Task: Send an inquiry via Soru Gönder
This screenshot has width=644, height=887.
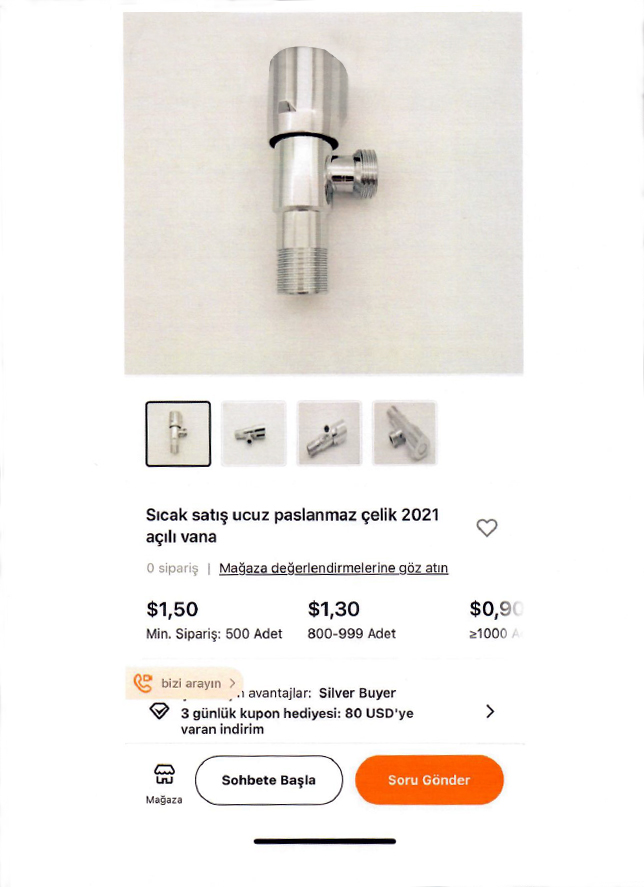Action: tap(429, 780)
